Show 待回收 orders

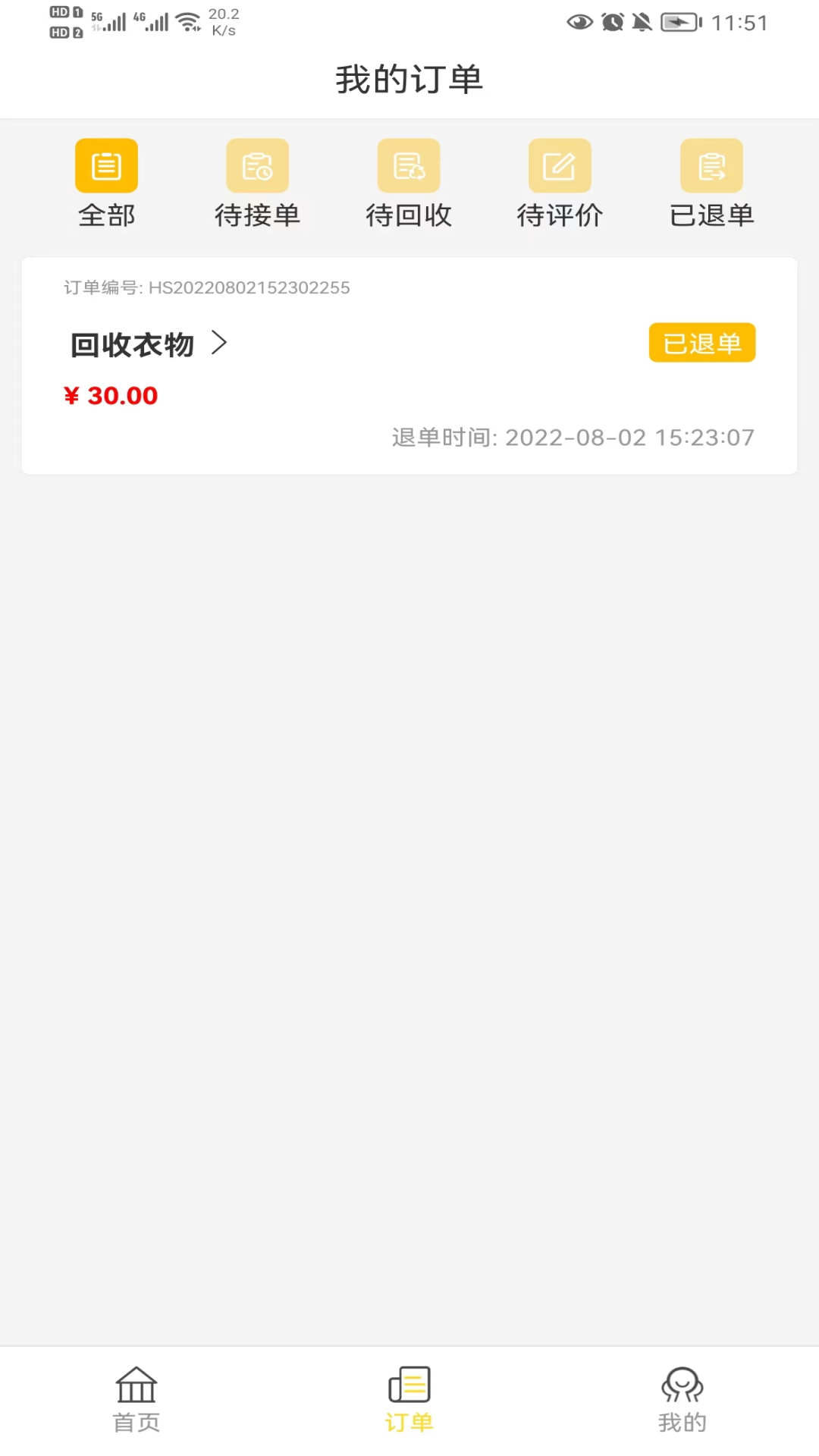click(409, 184)
